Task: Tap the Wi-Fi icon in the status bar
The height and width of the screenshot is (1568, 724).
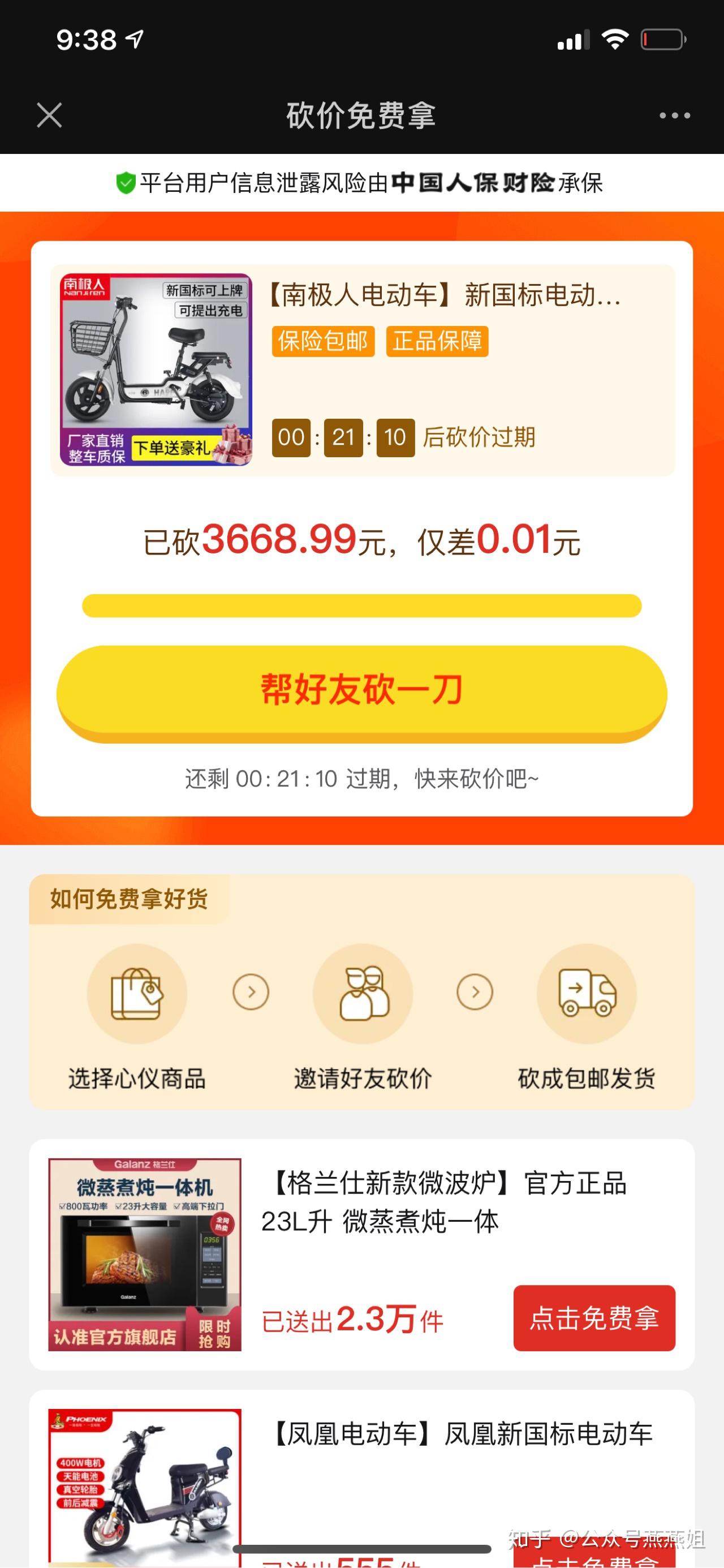Action: (614, 38)
